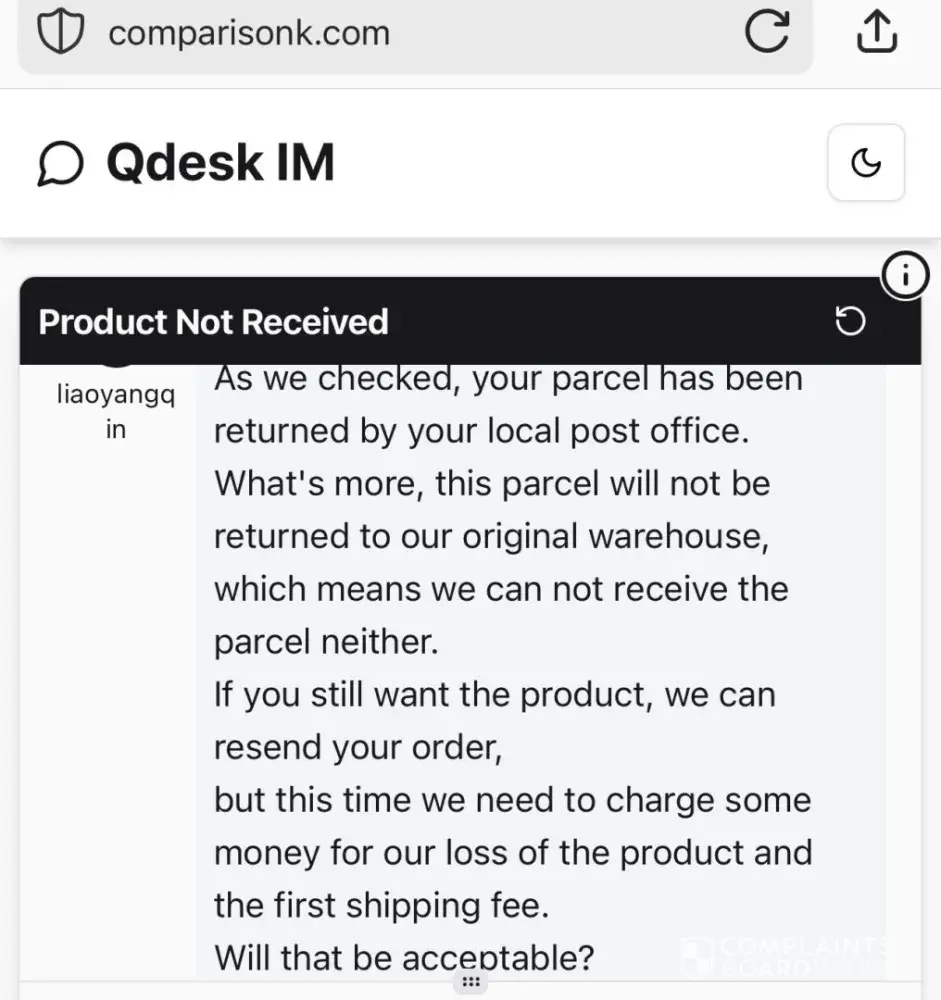Toggle dark mode with the moon icon

click(866, 163)
